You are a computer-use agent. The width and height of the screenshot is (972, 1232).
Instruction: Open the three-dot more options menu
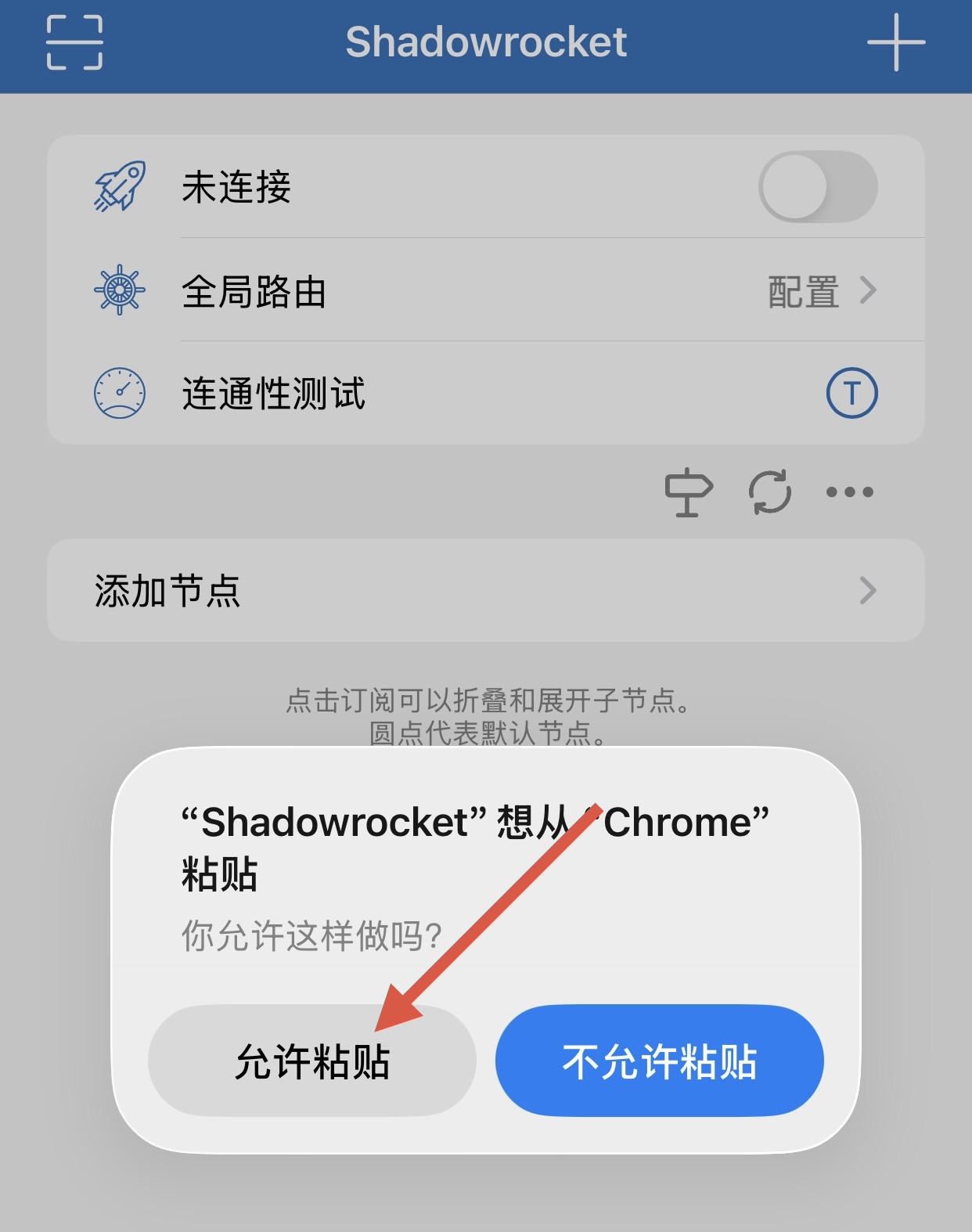[x=850, y=492]
